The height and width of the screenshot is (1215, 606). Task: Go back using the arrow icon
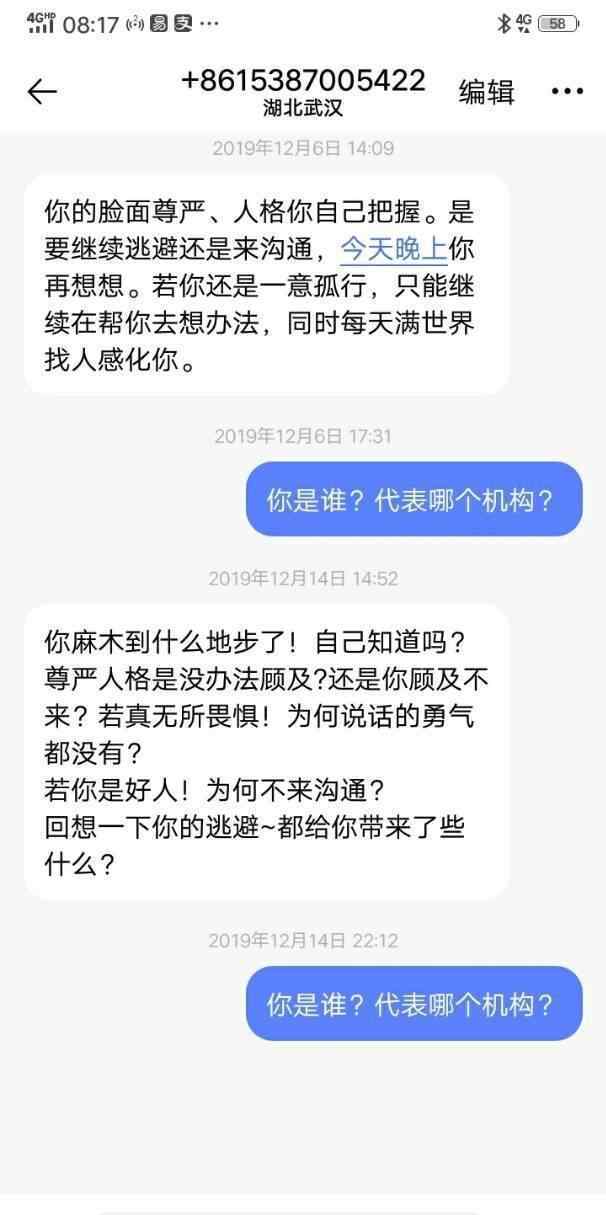pyautogui.click(x=42, y=92)
